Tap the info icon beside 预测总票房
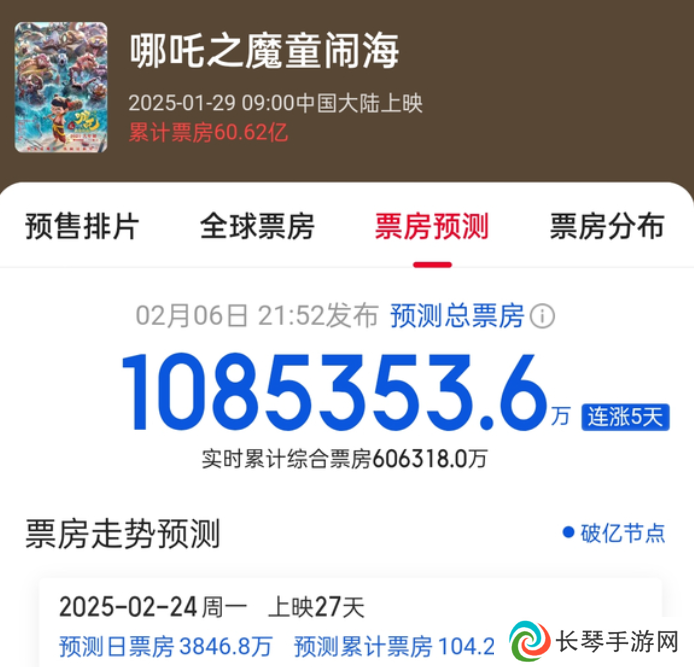The image size is (694, 667). (x=542, y=317)
